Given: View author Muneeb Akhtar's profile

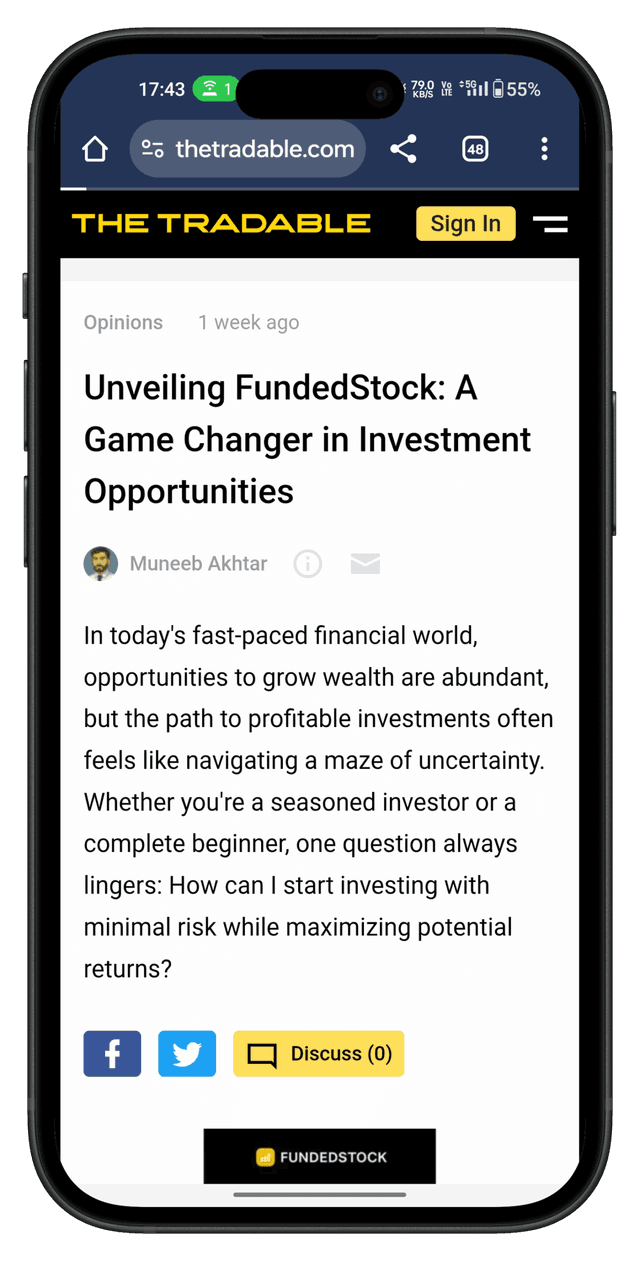Looking at the screenshot, I should 198,564.
